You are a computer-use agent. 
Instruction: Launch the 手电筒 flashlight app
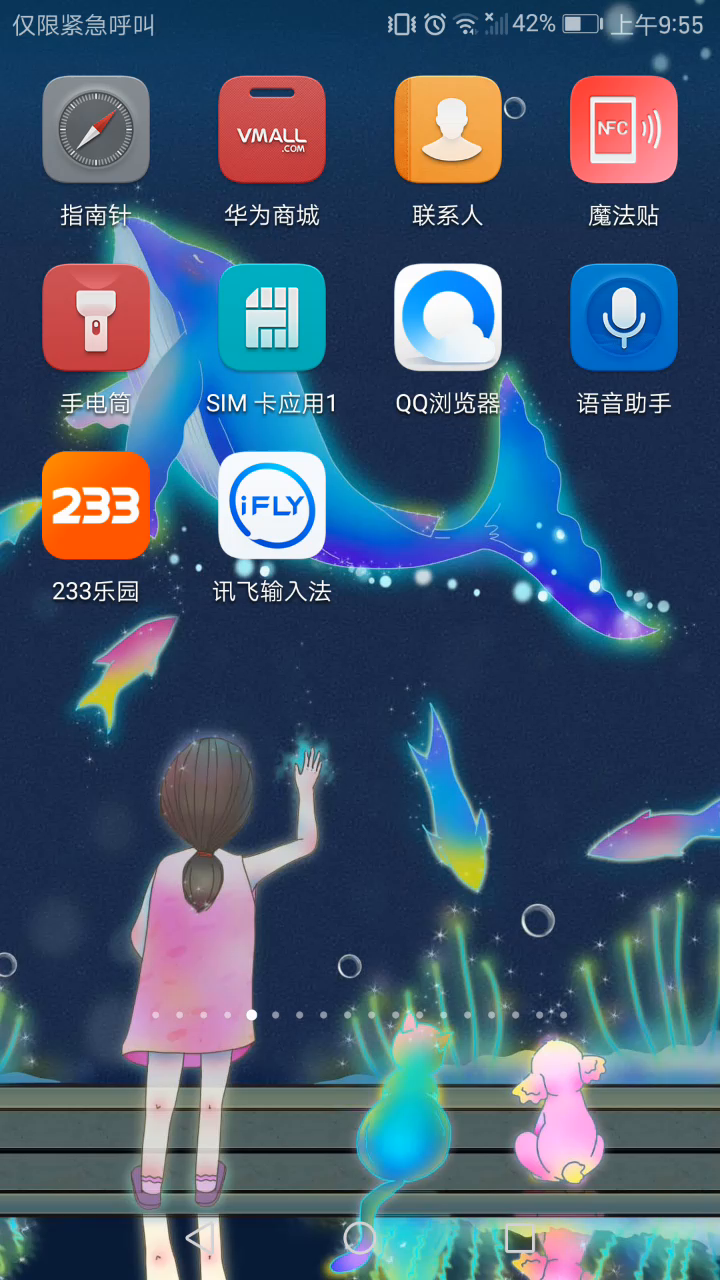tap(96, 318)
